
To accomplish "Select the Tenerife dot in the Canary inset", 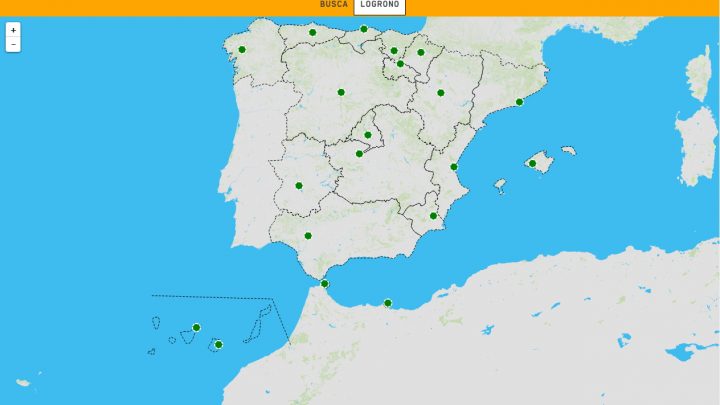I will point(196,327).
